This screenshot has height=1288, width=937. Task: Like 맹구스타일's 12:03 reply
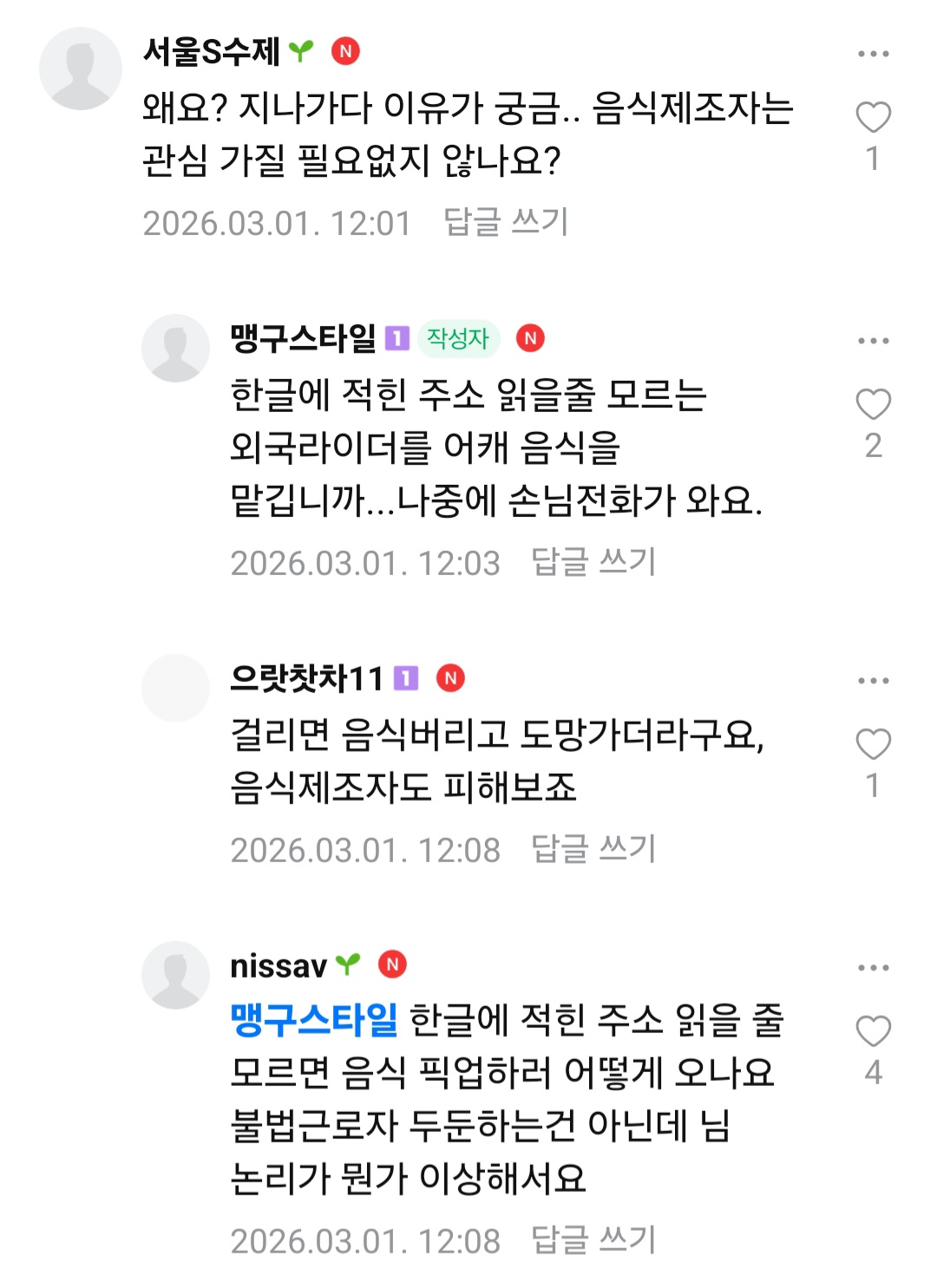click(x=873, y=404)
